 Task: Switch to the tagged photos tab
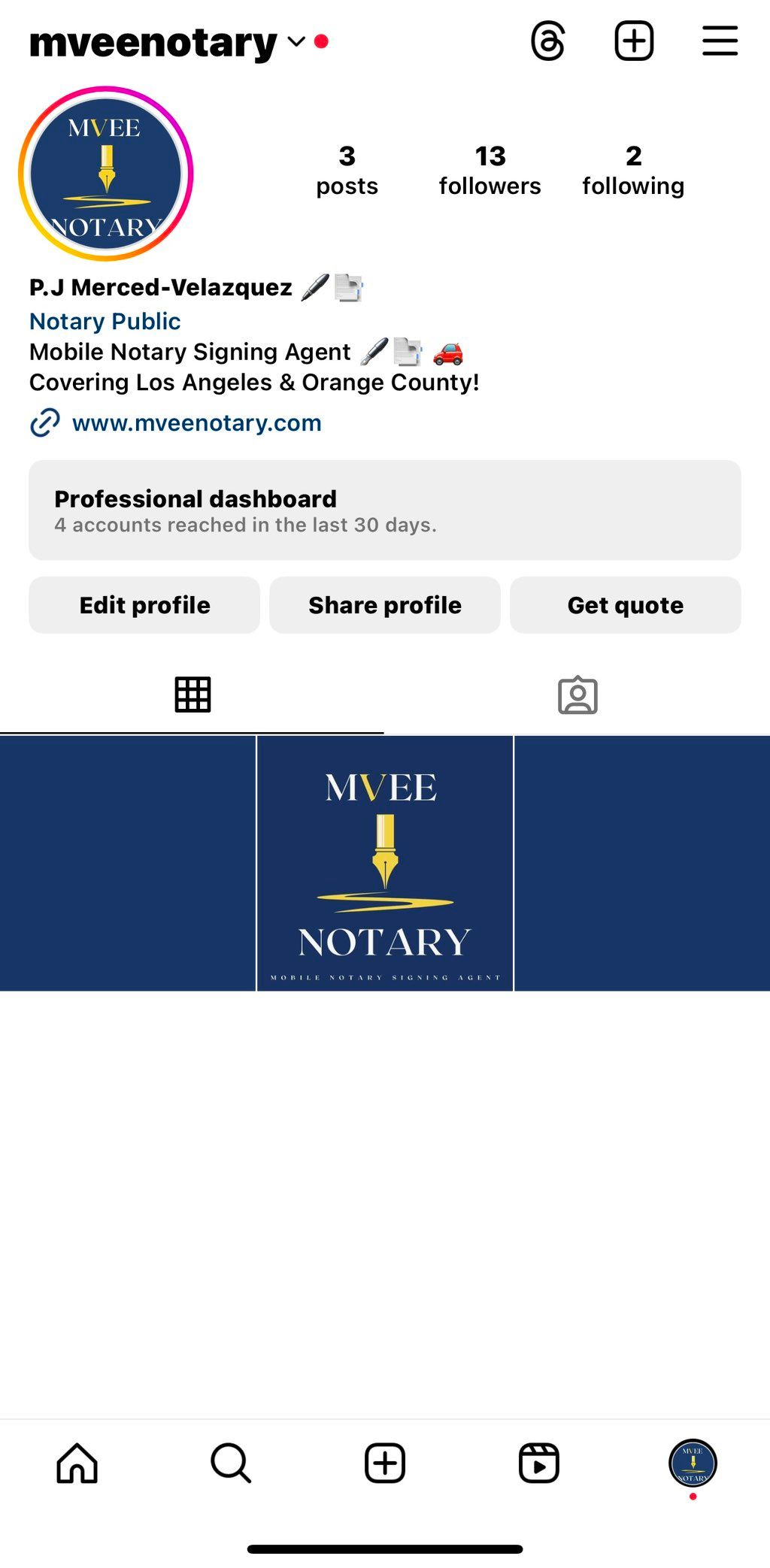[x=577, y=695]
